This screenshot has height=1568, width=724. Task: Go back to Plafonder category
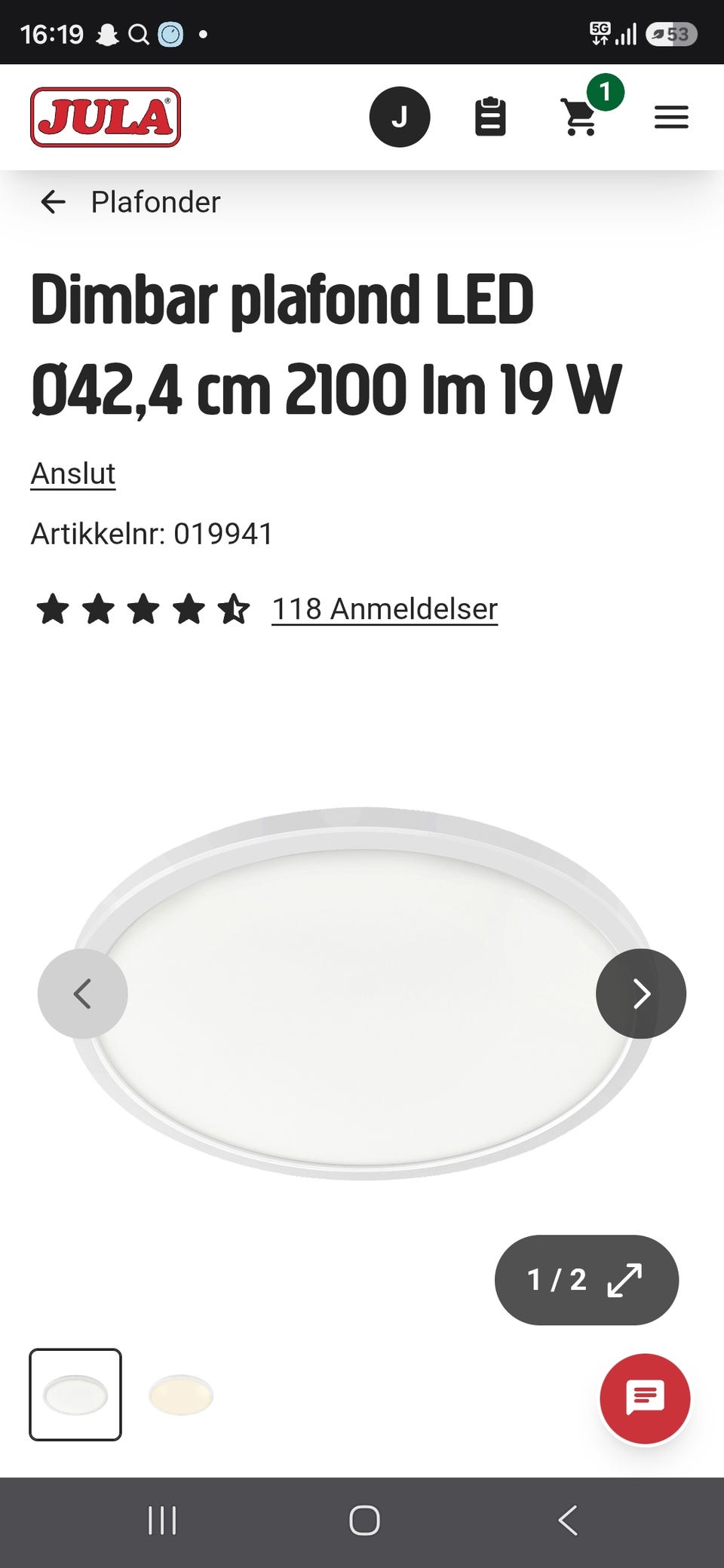point(130,202)
